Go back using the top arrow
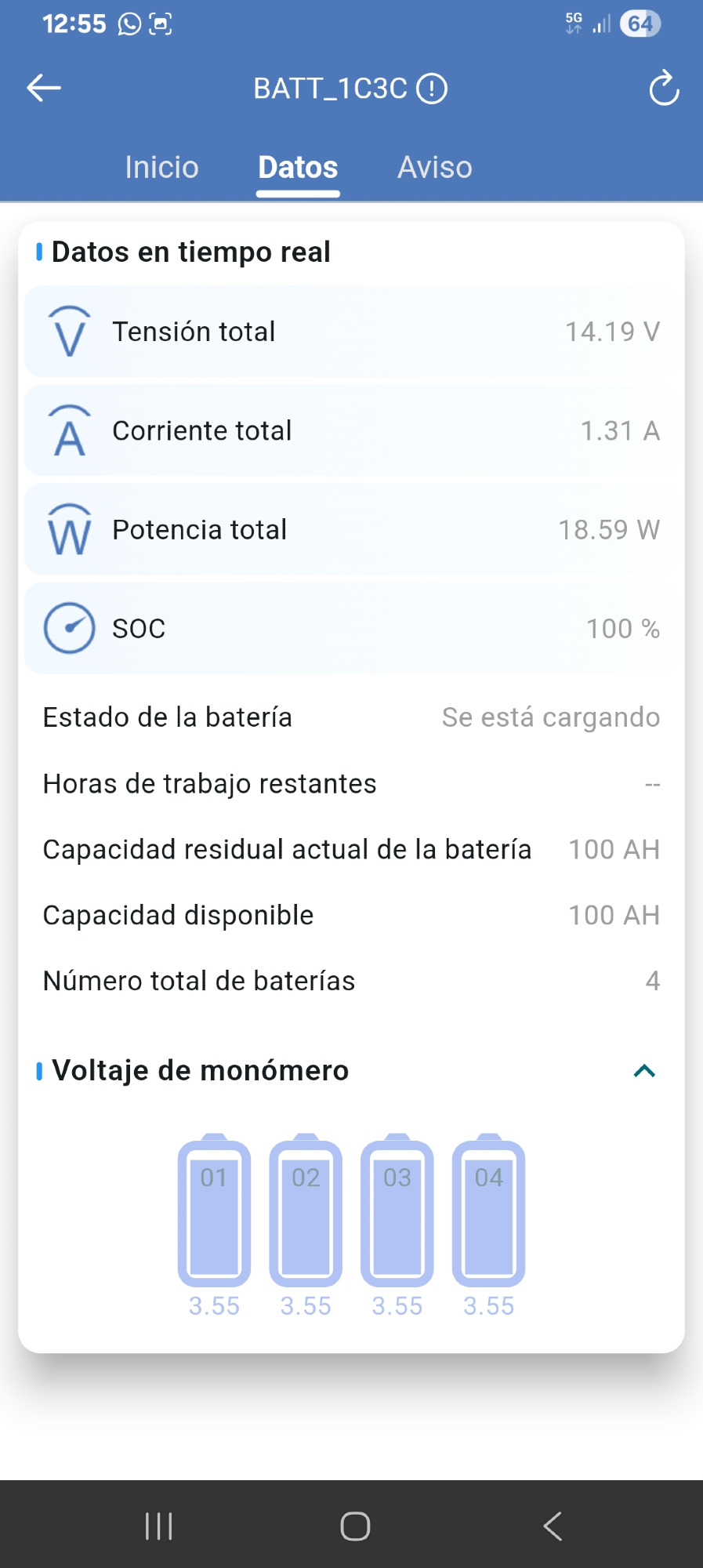 point(44,88)
